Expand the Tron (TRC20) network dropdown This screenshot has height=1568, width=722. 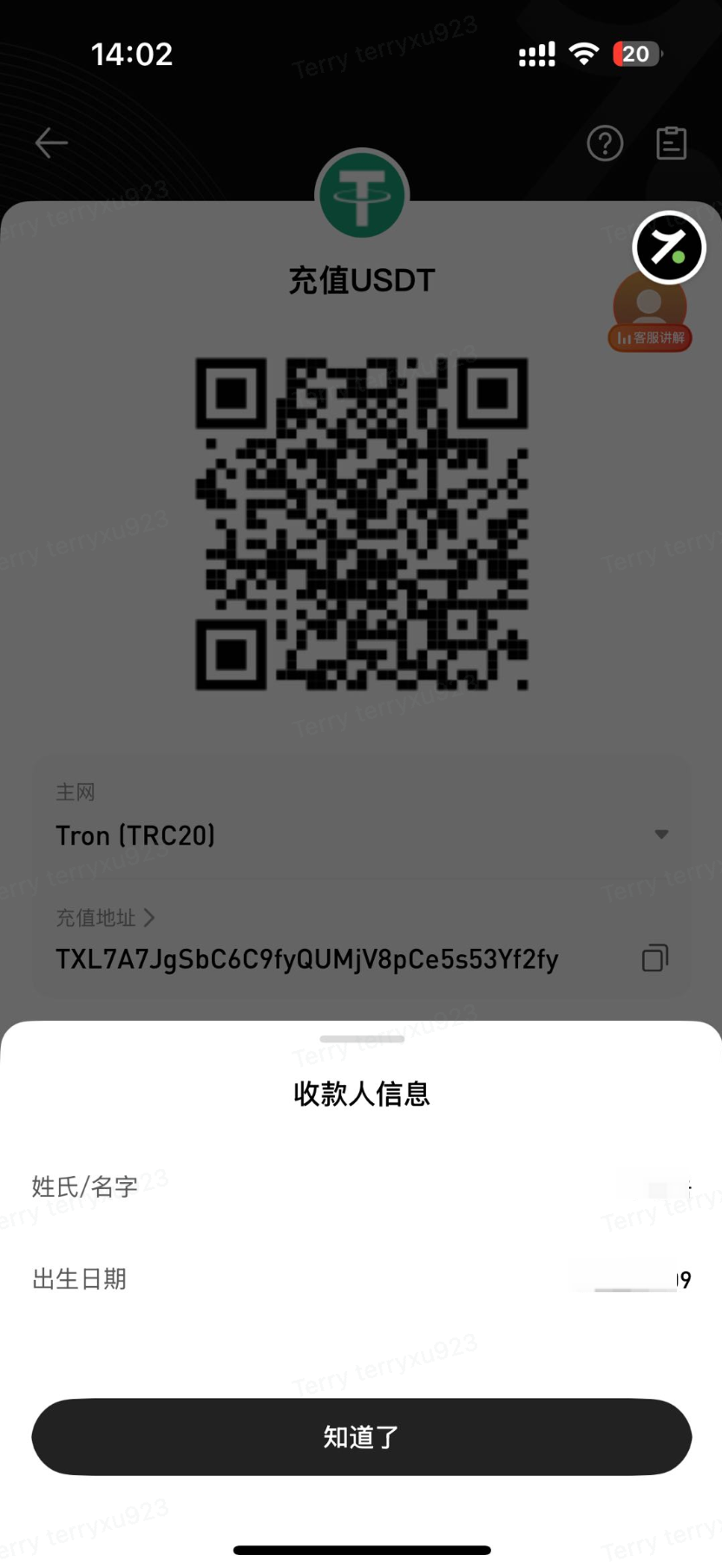tap(660, 834)
